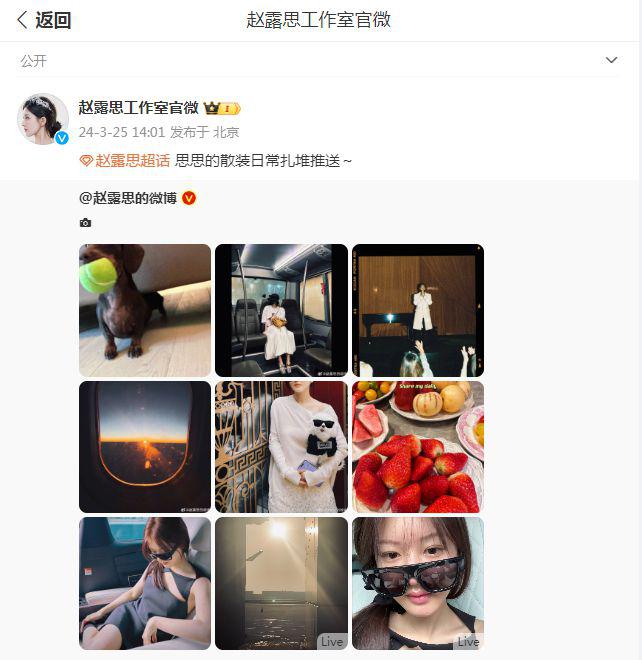Screen dimensions: 642x660
Task: Expand the 公开 visibility dropdown
Action: [611, 61]
